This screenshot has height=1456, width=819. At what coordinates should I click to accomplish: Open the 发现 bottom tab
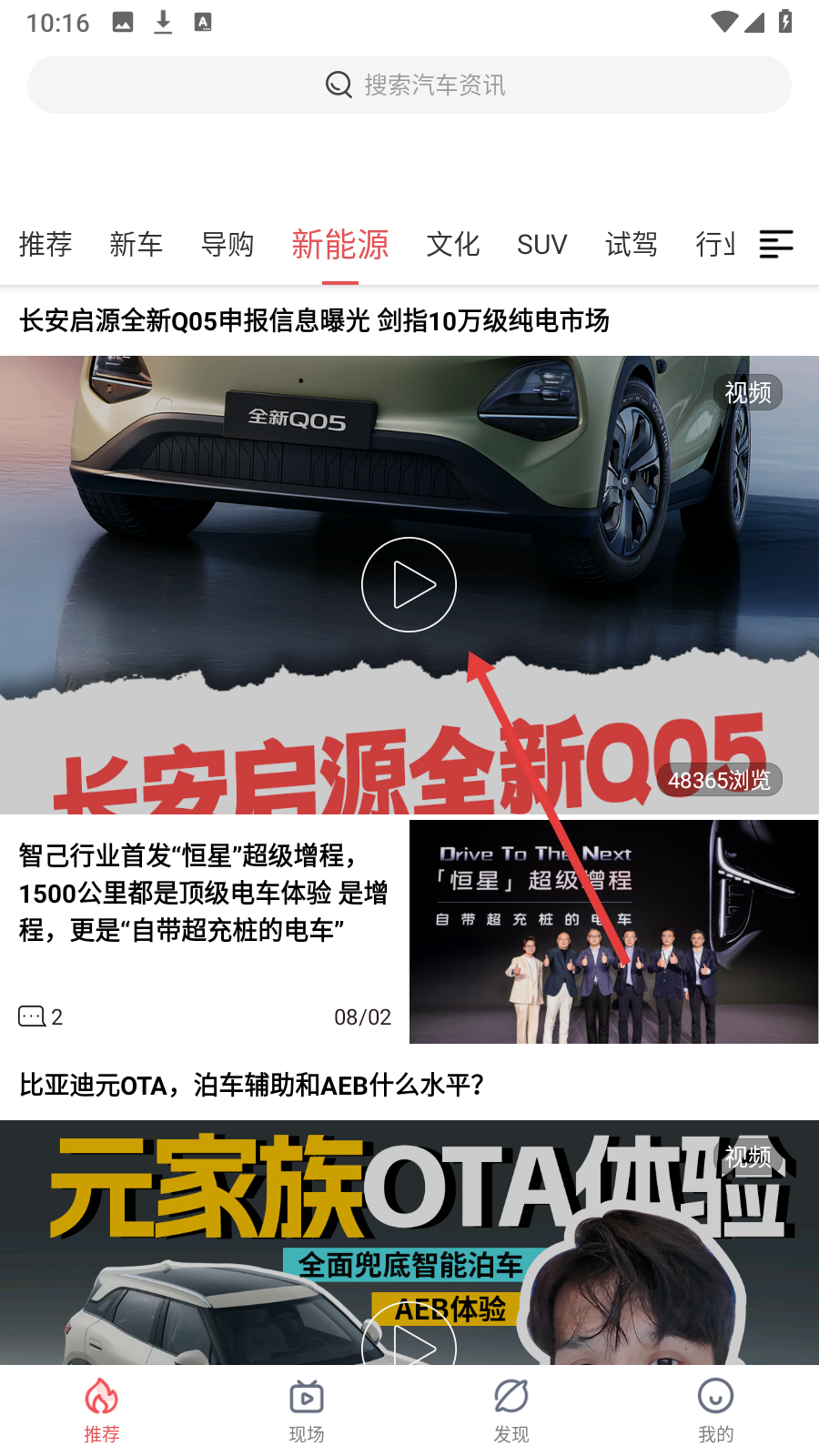(x=511, y=1410)
